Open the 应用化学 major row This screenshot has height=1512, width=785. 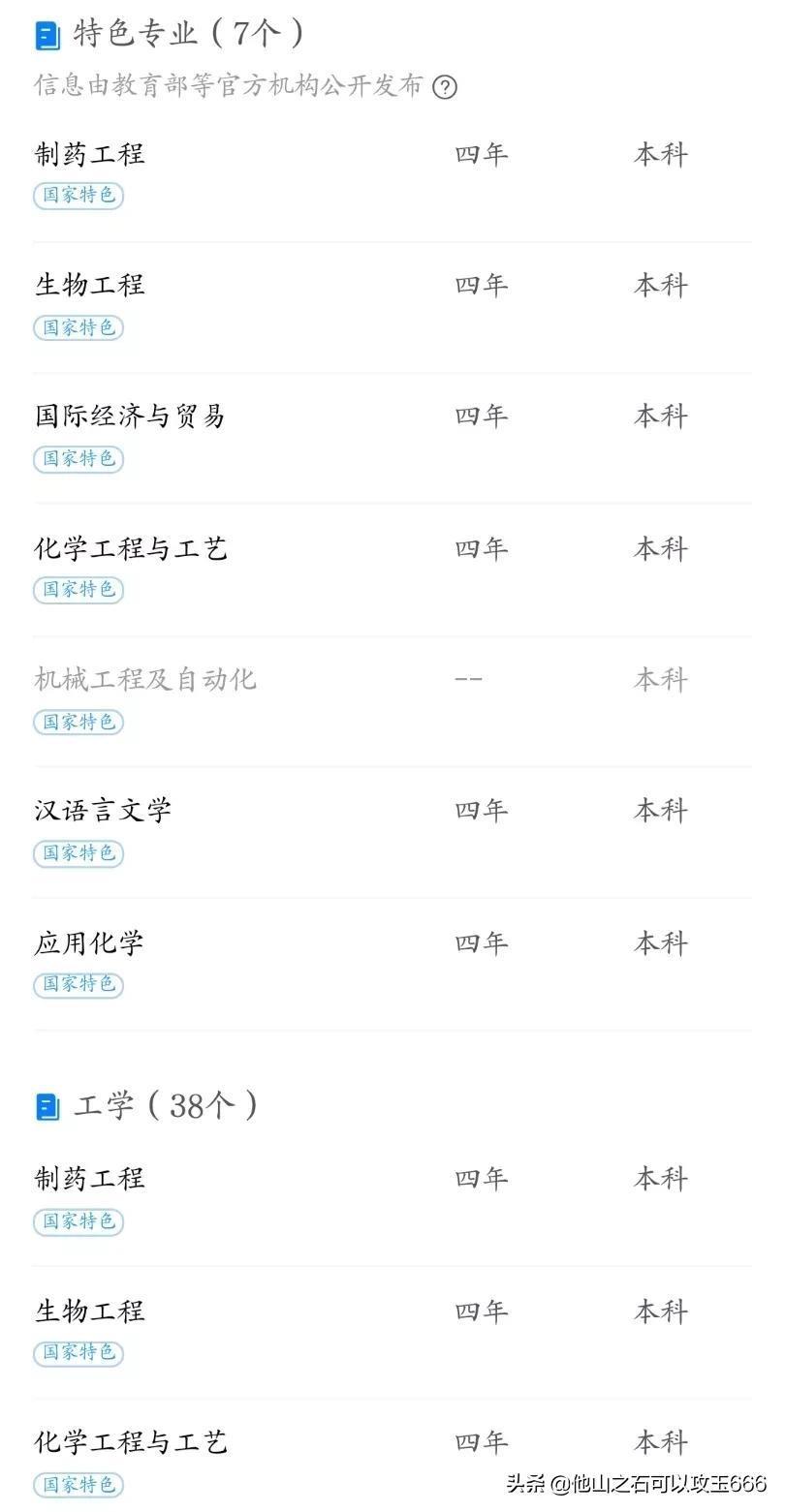tap(392, 964)
